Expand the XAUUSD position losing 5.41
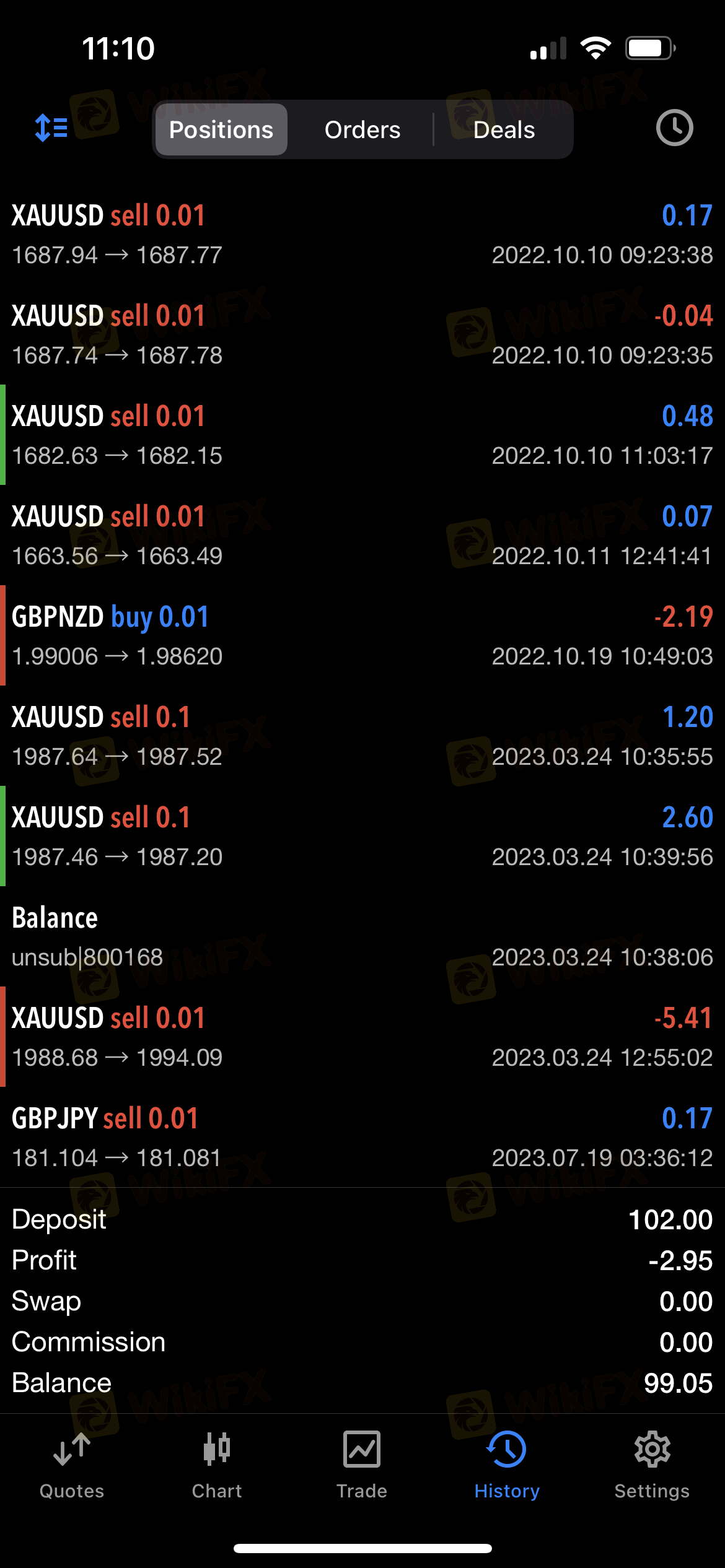The width and height of the screenshot is (725, 1568). 362,1037
